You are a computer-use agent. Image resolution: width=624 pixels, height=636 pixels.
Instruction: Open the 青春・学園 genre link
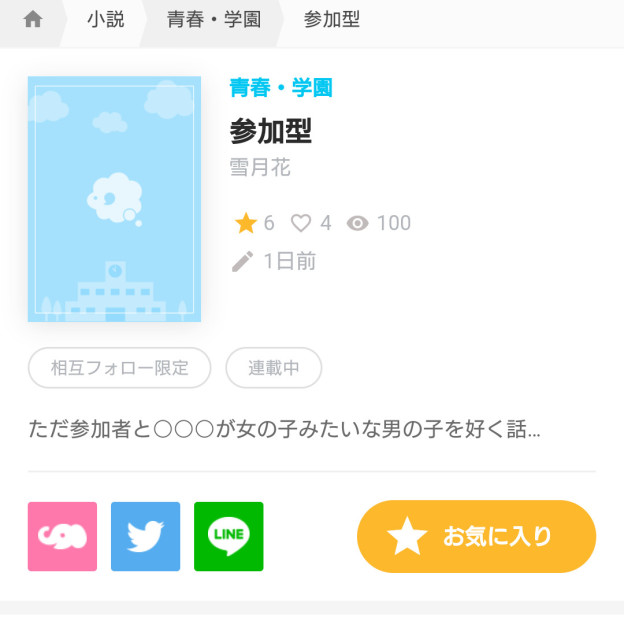280,88
